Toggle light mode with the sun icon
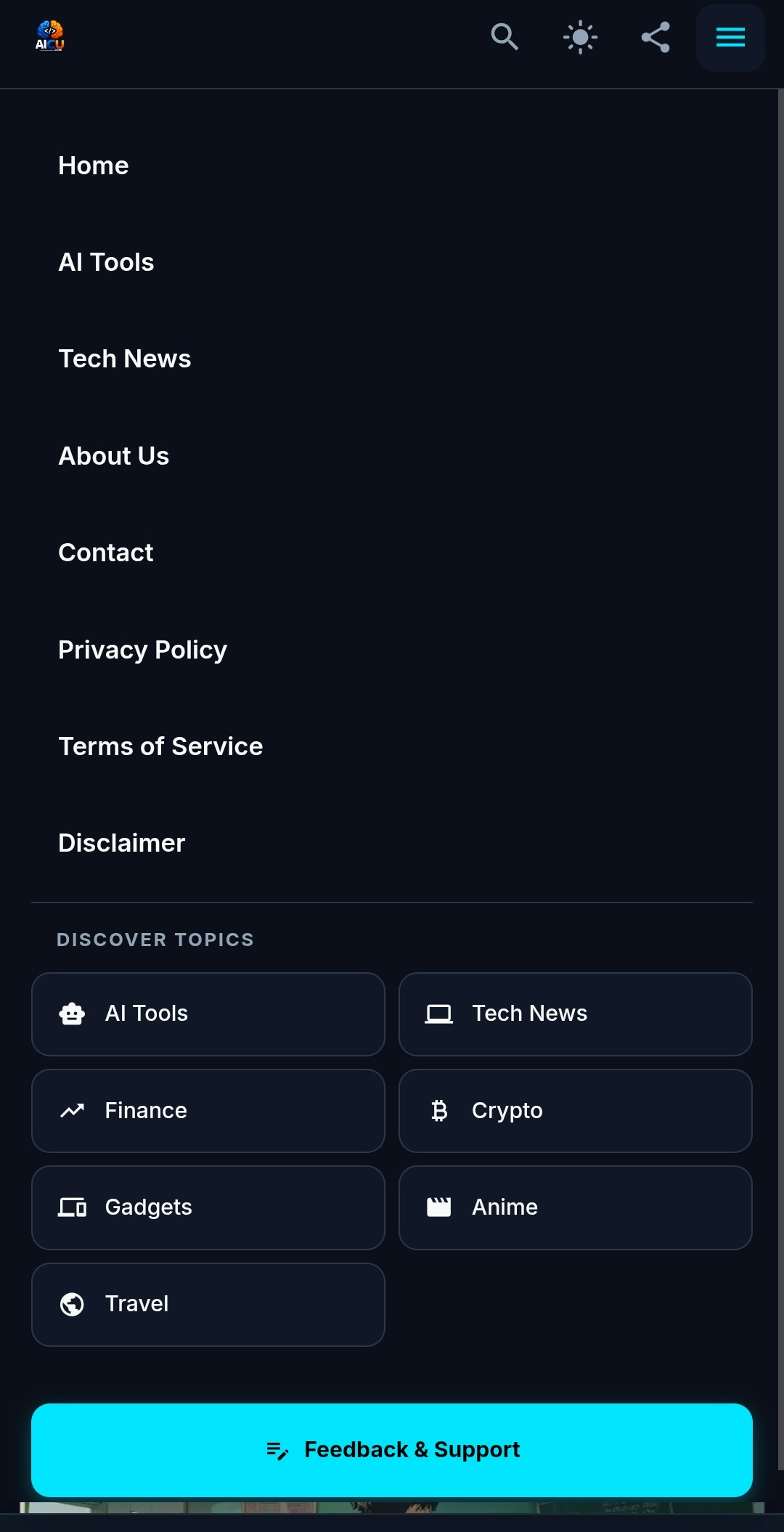This screenshot has height=1532, width=784. tap(581, 38)
